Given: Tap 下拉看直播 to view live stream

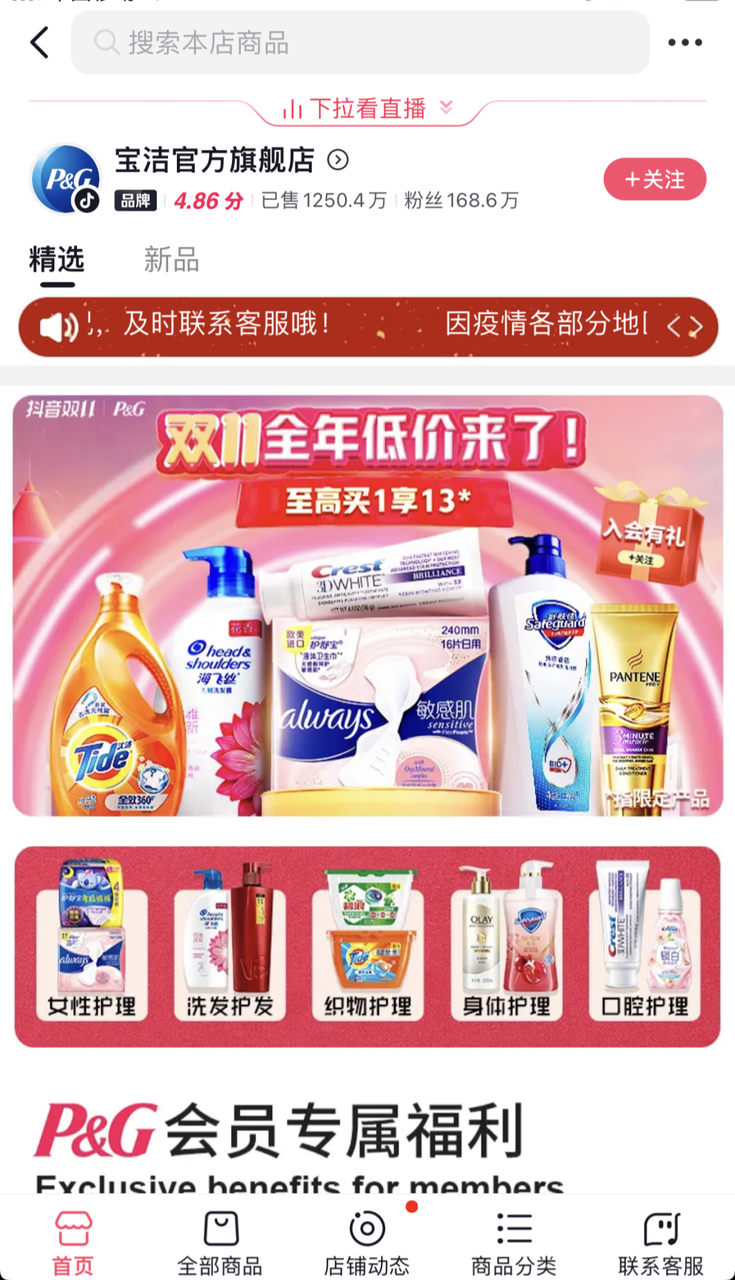Looking at the screenshot, I should 368,108.
